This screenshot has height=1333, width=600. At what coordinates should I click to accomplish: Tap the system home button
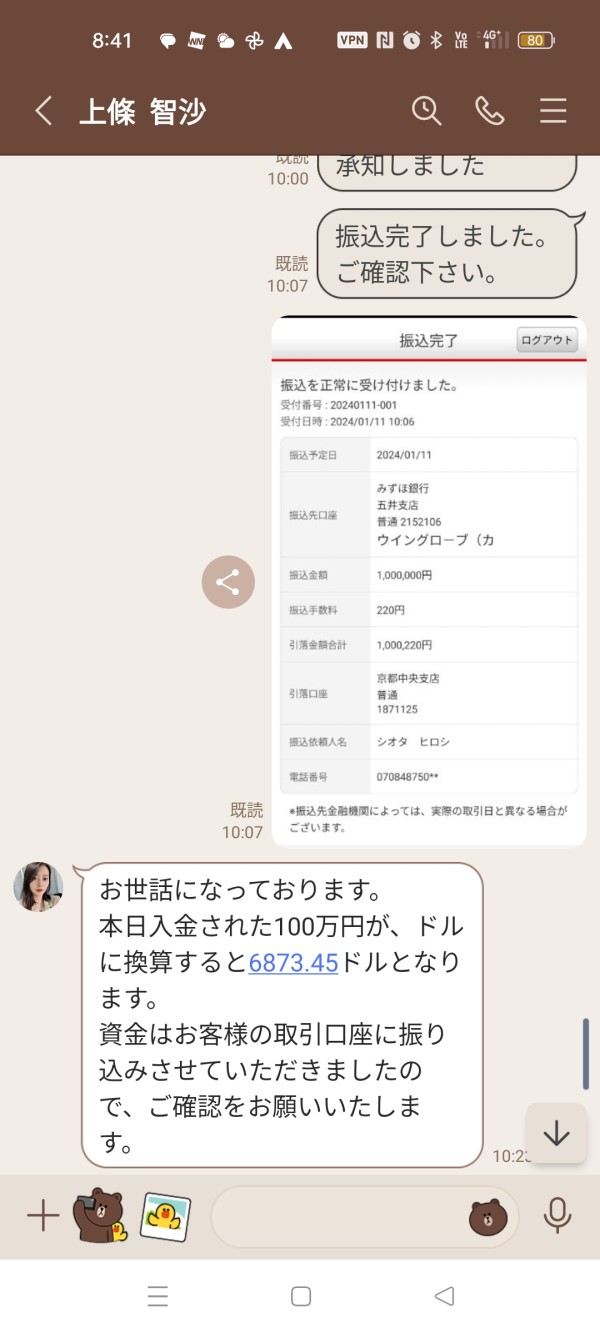301,1297
